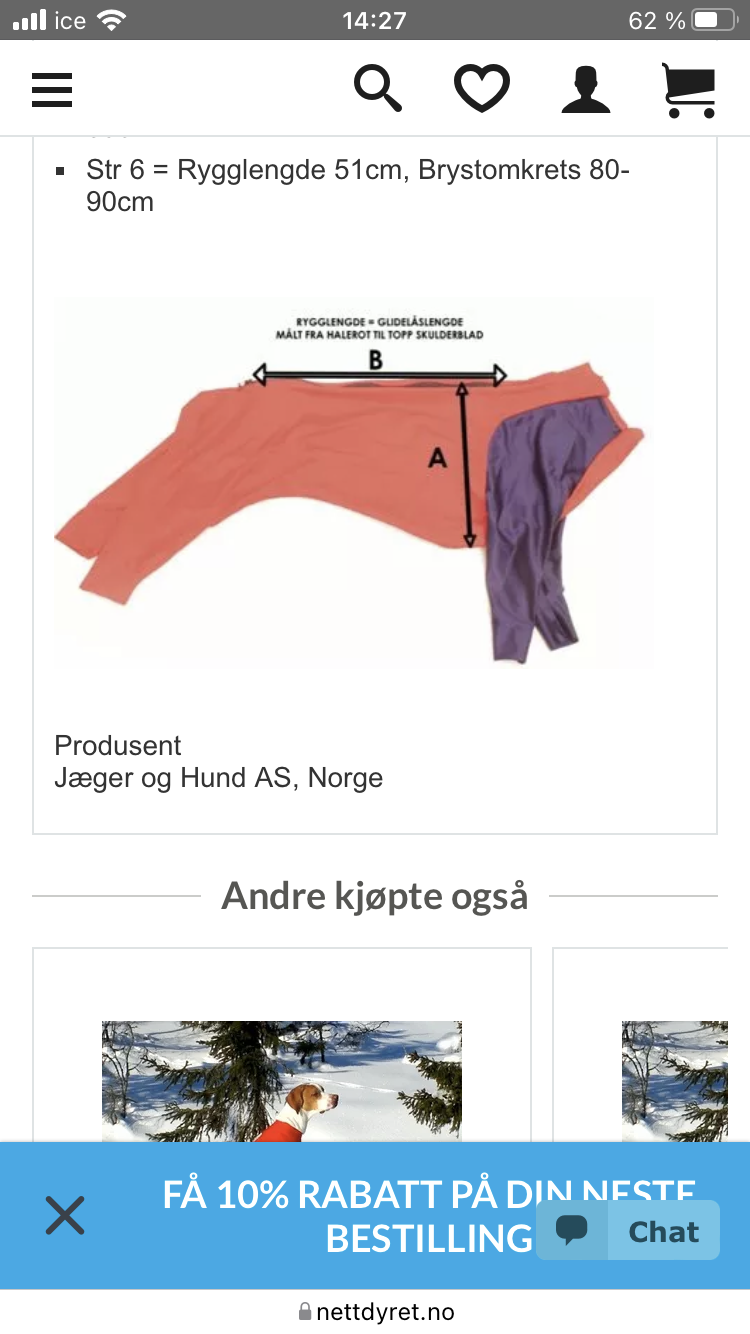Open the shopping cart icon
Viewport: 750px width, 1334px height.
point(688,88)
